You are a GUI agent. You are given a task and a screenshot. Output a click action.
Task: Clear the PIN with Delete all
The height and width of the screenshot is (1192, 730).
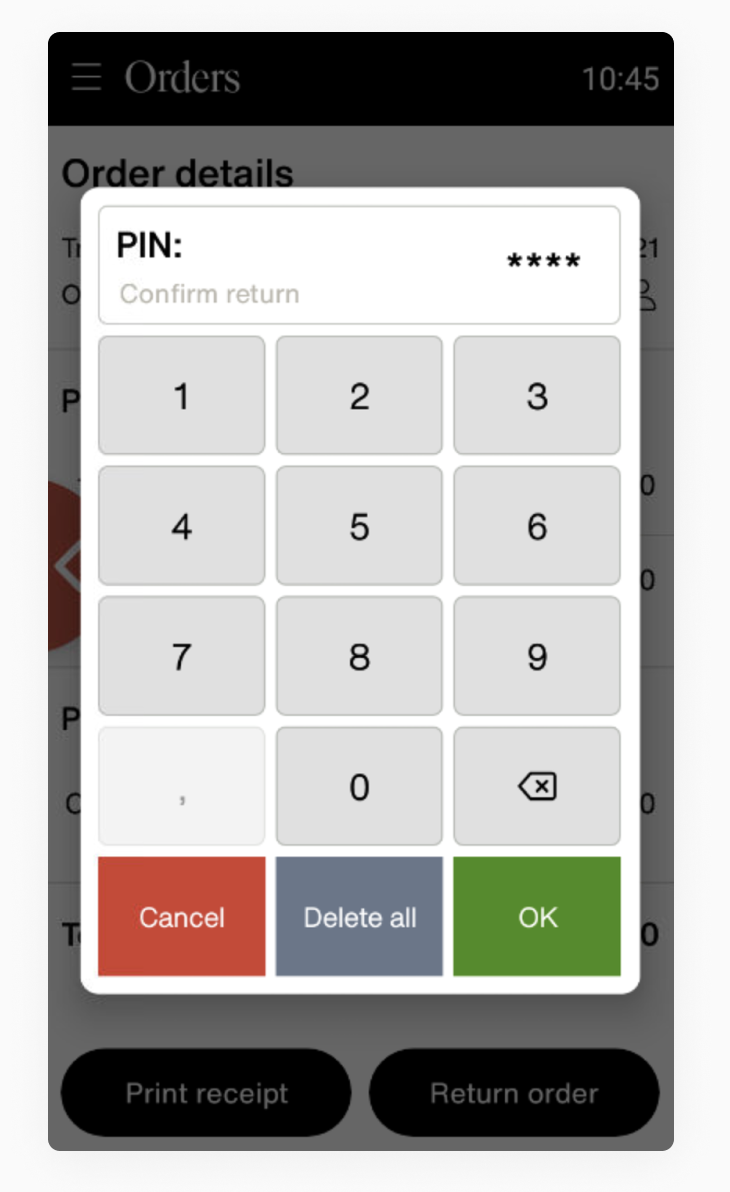[359, 916]
